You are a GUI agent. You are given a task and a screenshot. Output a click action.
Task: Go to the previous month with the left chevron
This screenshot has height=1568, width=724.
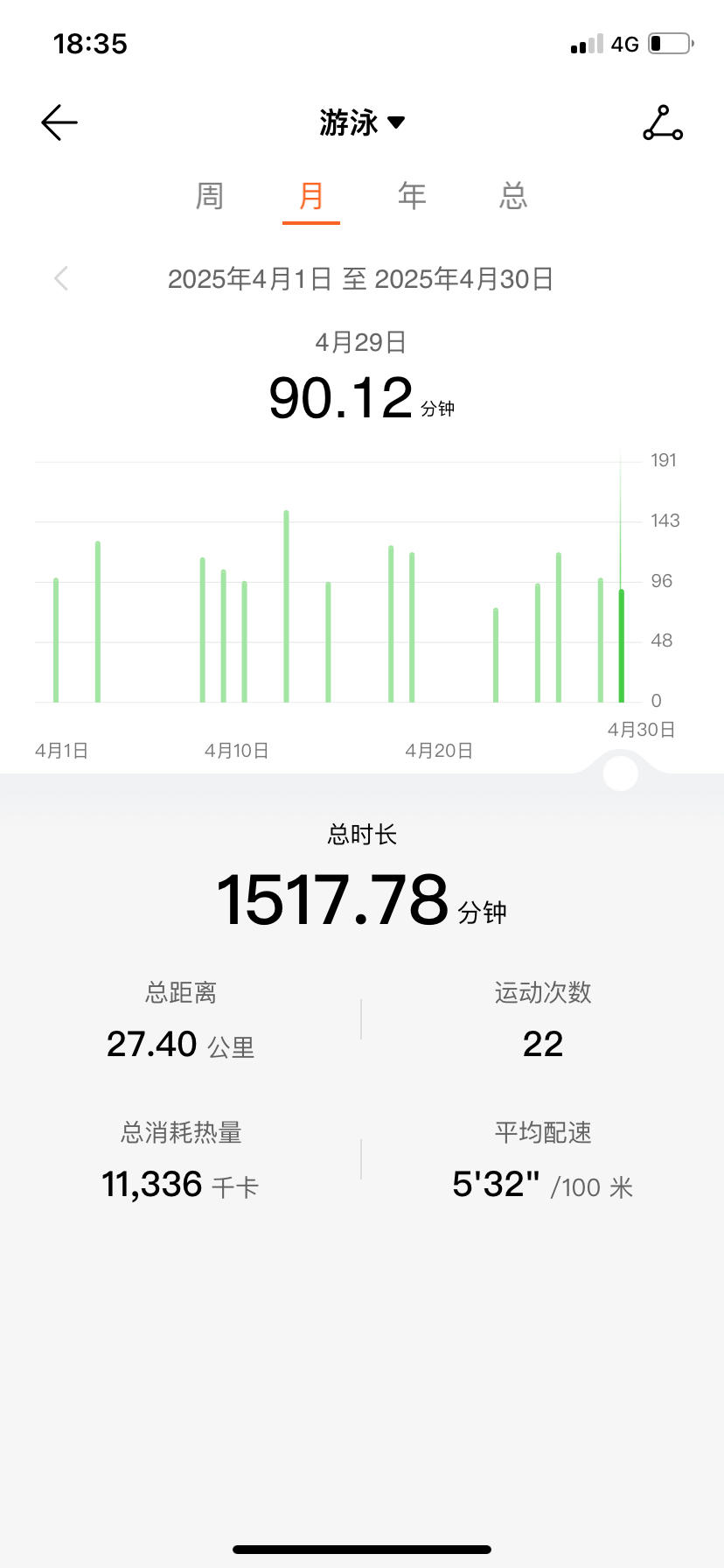(x=61, y=279)
